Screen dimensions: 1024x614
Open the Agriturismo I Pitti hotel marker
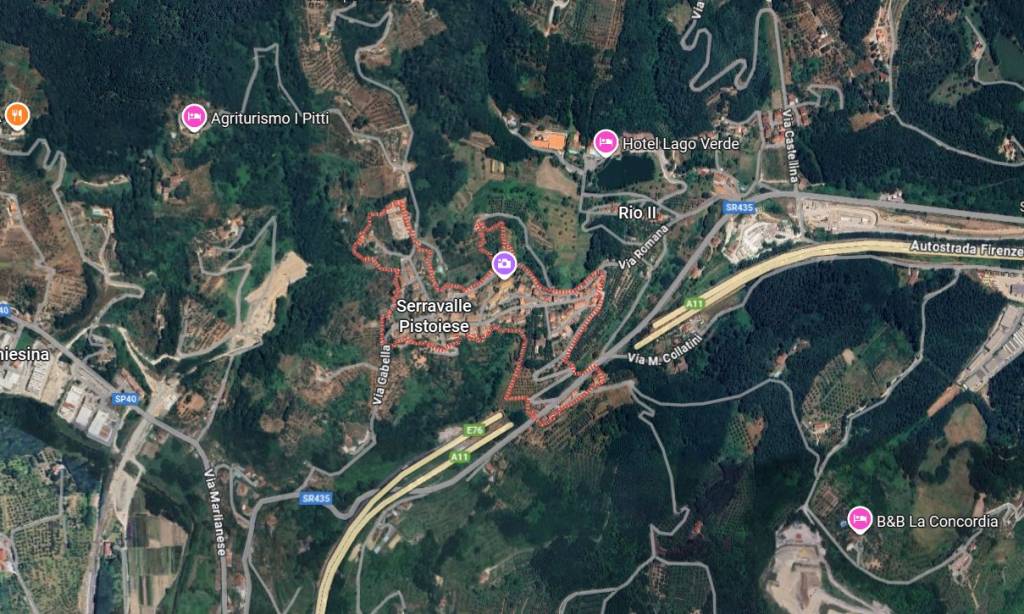[194, 118]
